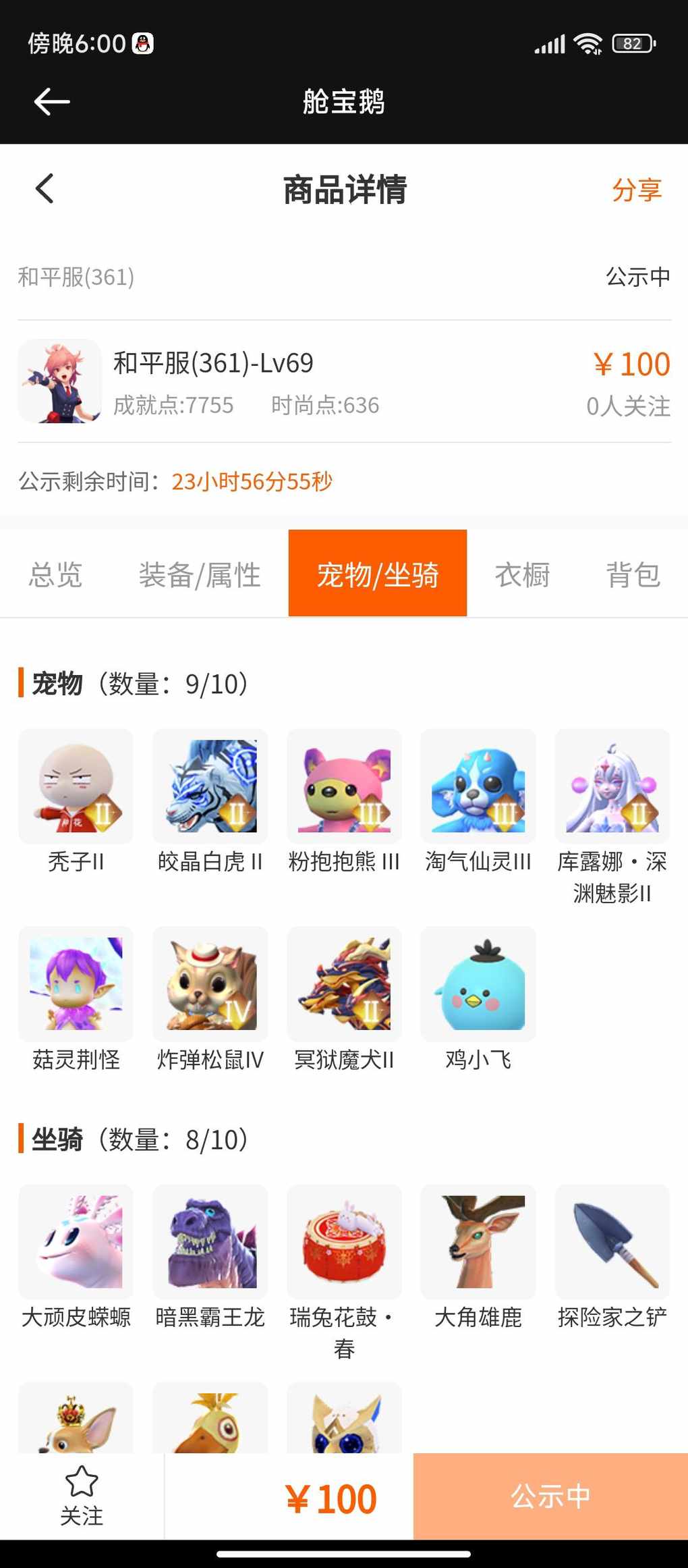View pet 秃子II

76,786
